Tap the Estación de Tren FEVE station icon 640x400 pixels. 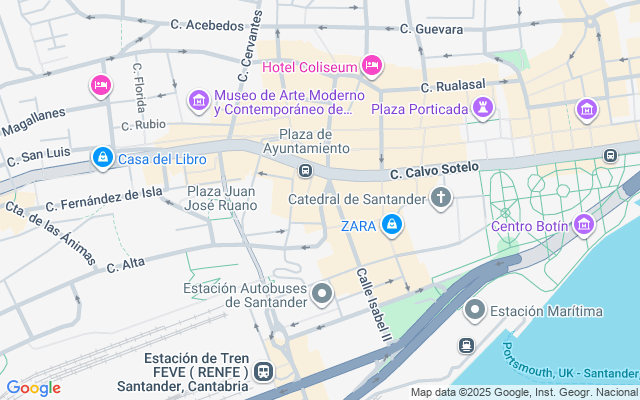(263, 372)
